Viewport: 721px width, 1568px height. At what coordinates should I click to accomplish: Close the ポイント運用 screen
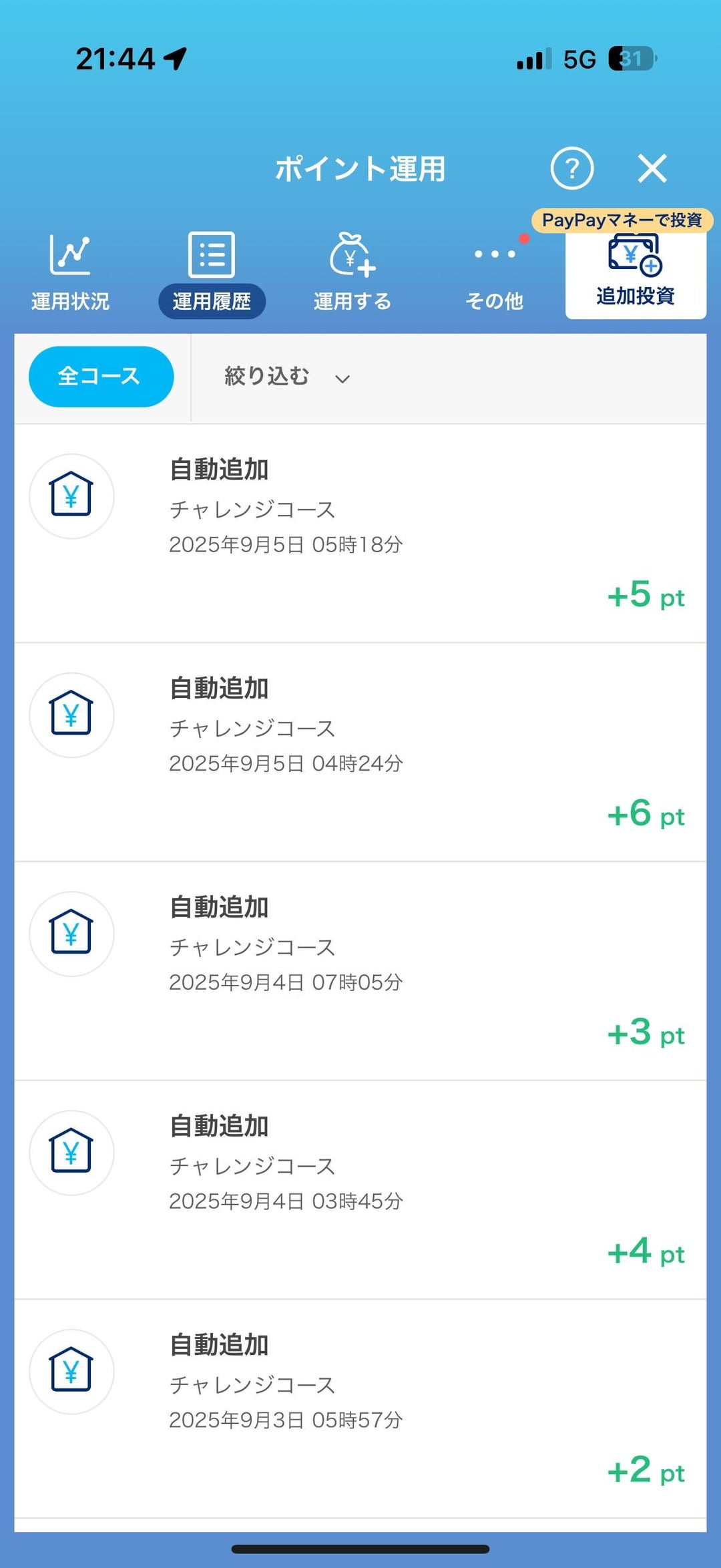coord(652,168)
